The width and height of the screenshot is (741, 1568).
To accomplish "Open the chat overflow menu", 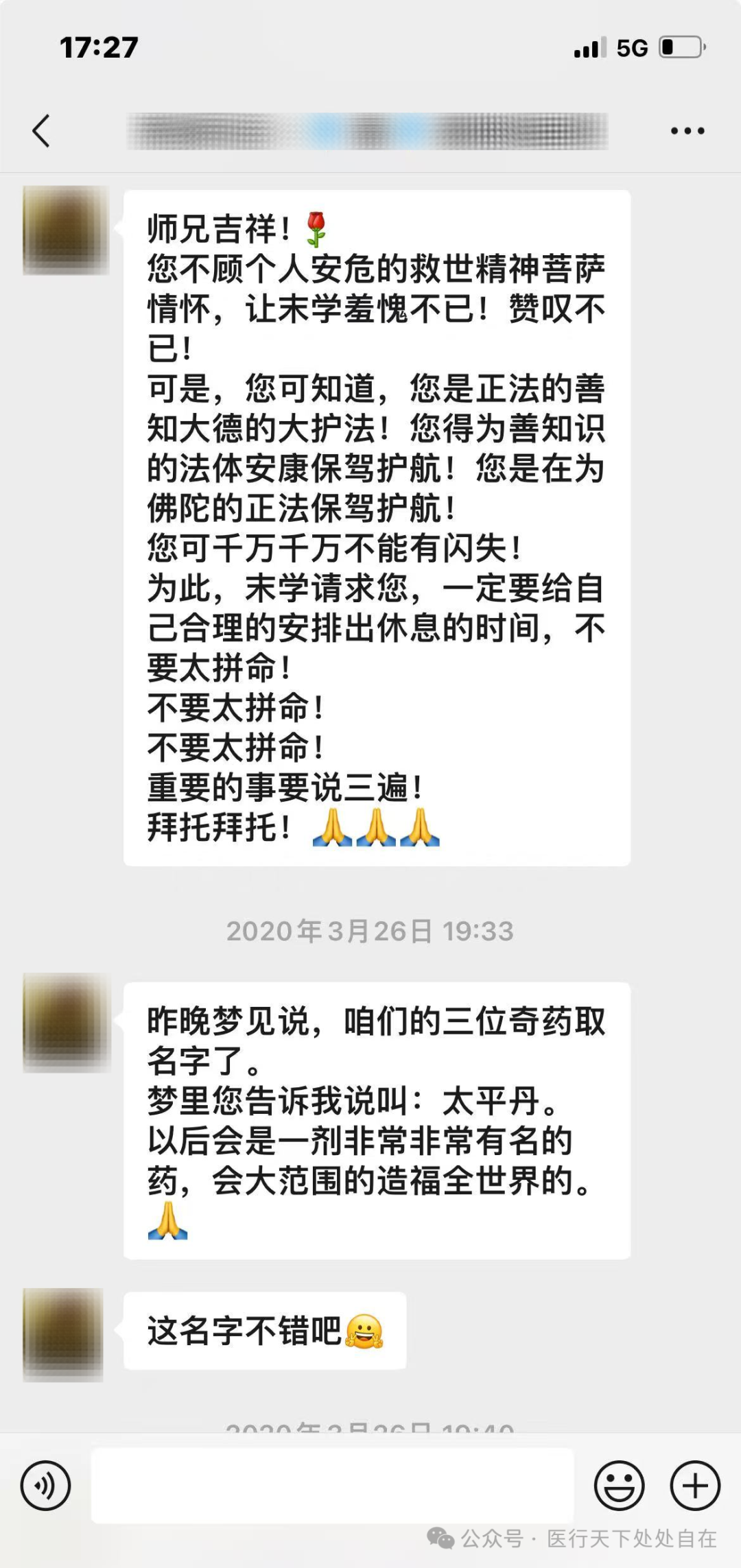I will tap(687, 131).
